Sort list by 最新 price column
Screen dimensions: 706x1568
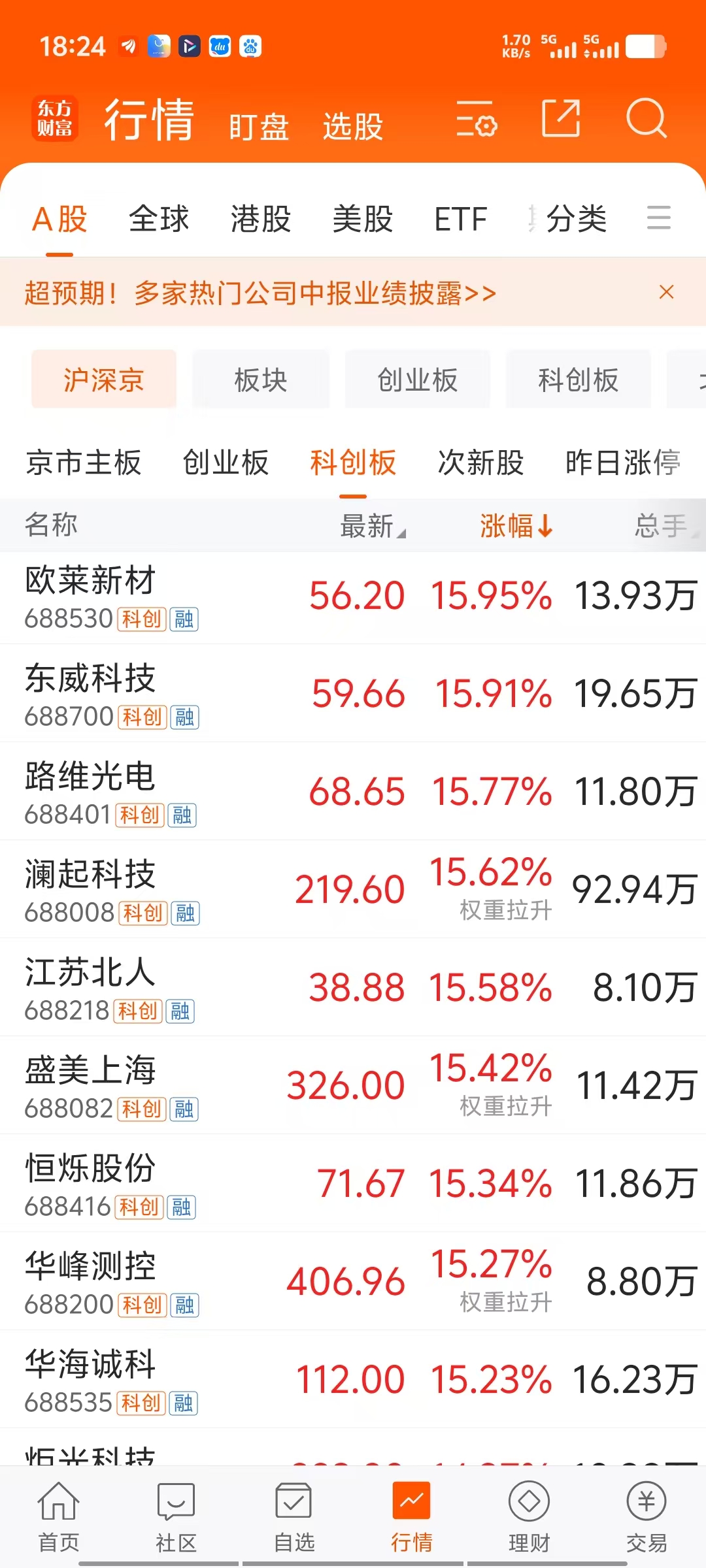(373, 525)
